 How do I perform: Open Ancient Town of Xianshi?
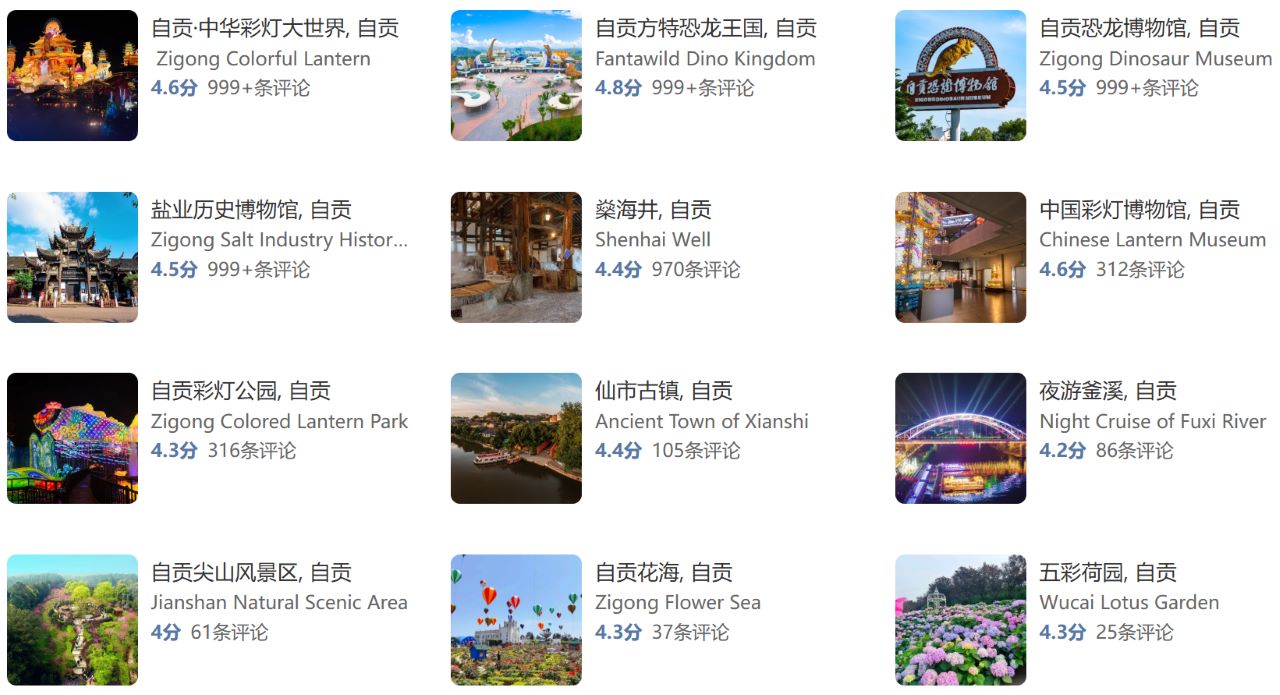701,421
